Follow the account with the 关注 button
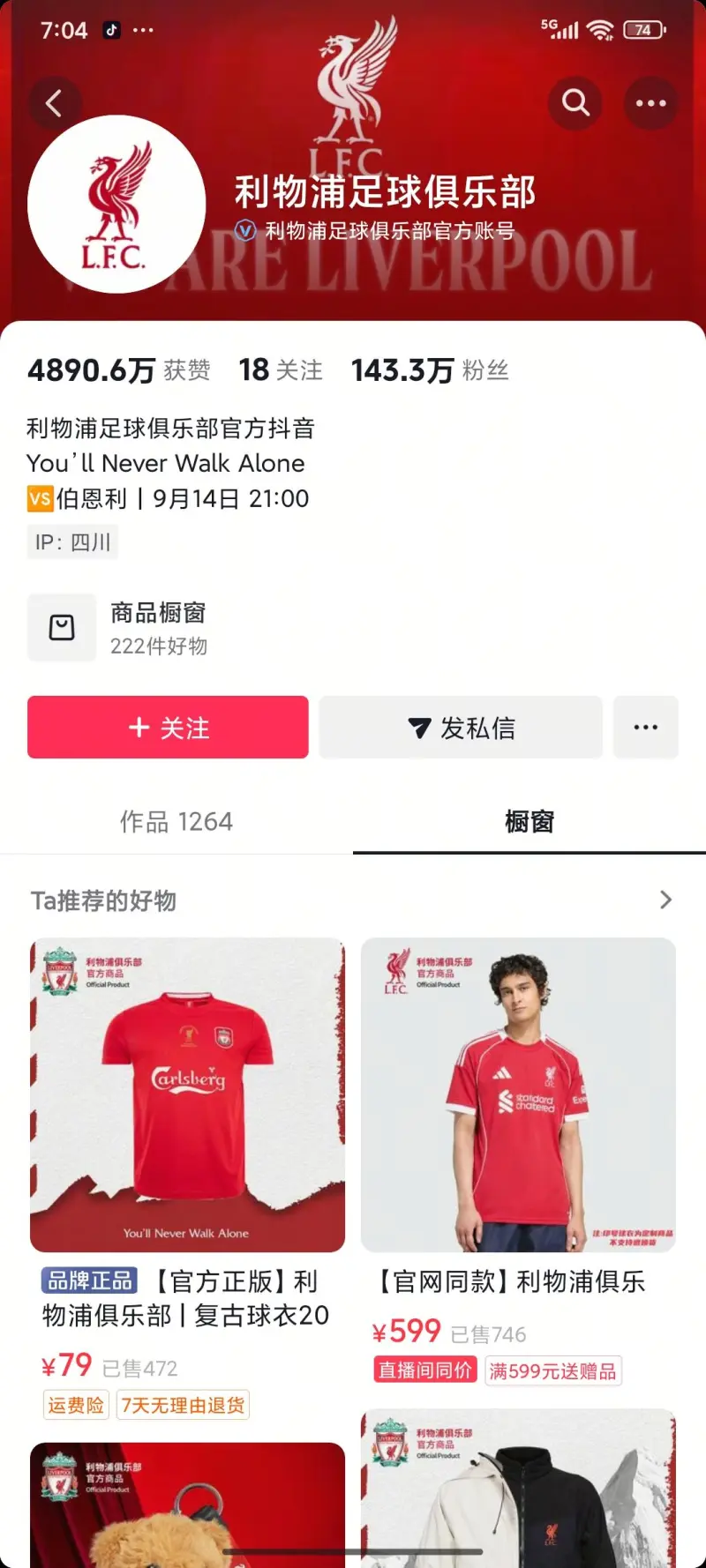The image size is (706, 1568). click(x=168, y=728)
